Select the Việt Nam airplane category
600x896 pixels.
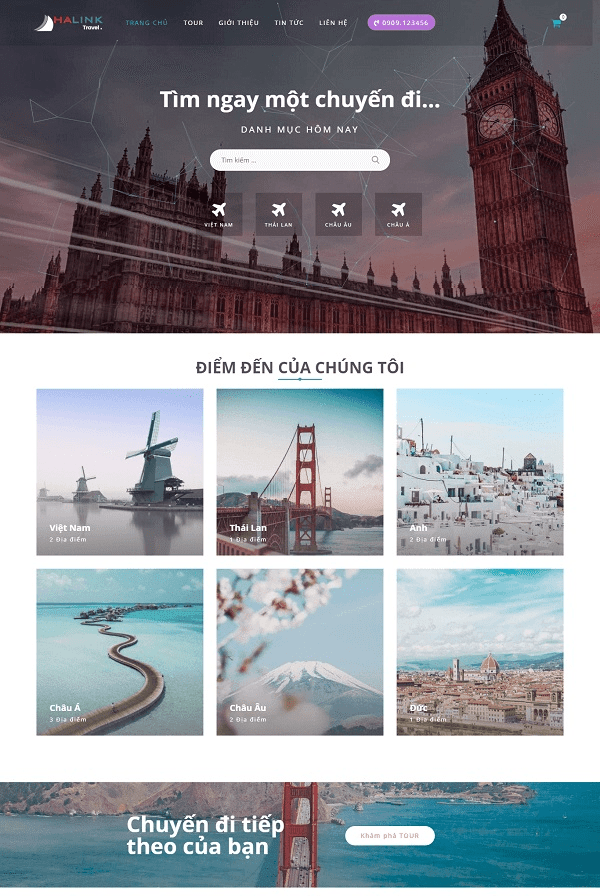[x=219, y=214]
